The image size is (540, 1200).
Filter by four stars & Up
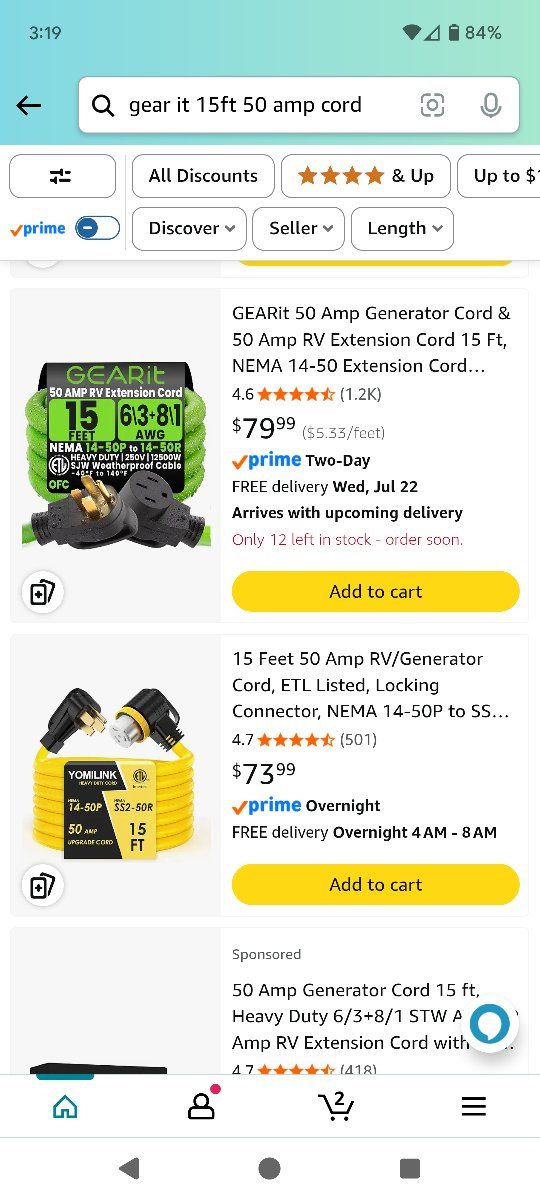coord(366,176)
